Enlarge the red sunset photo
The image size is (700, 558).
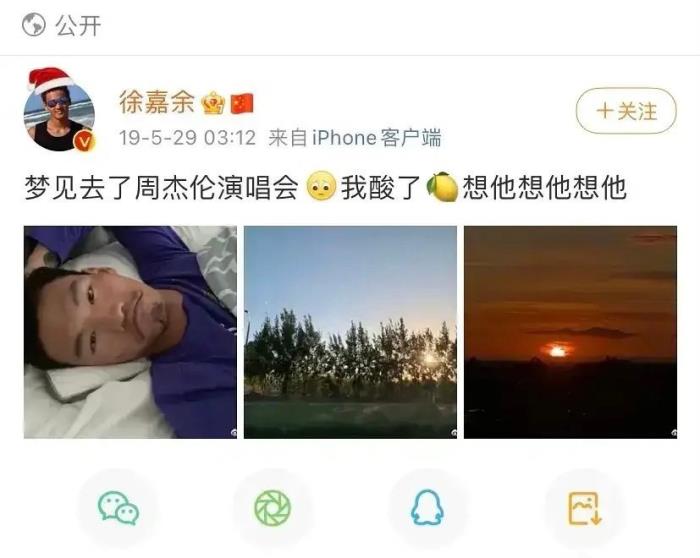click(x=570, y=332)
